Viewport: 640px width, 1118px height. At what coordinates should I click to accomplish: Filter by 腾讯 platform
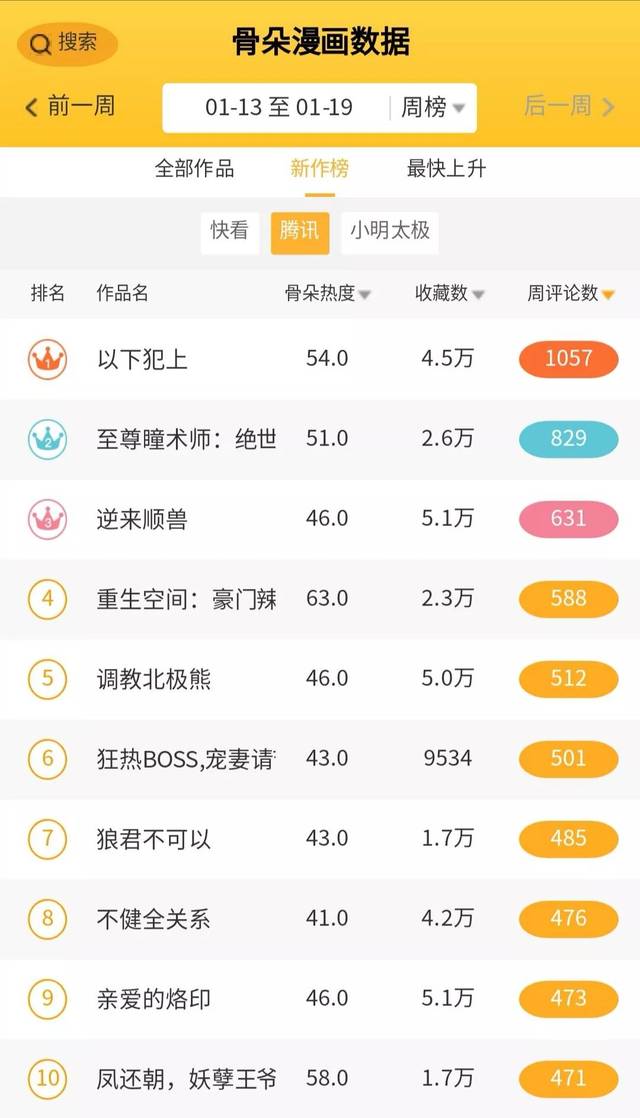pos(299,231)
